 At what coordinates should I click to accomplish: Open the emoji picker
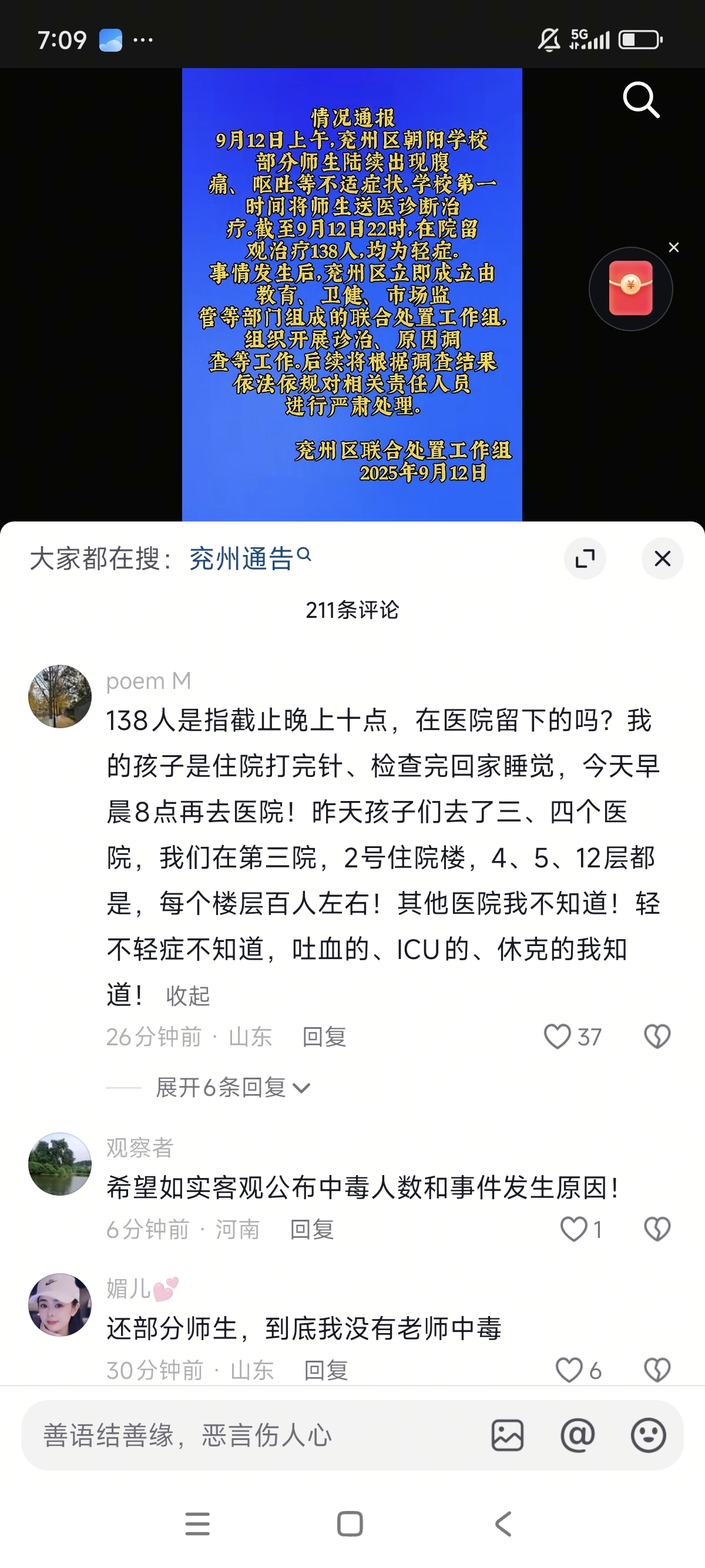(648, 1435)
